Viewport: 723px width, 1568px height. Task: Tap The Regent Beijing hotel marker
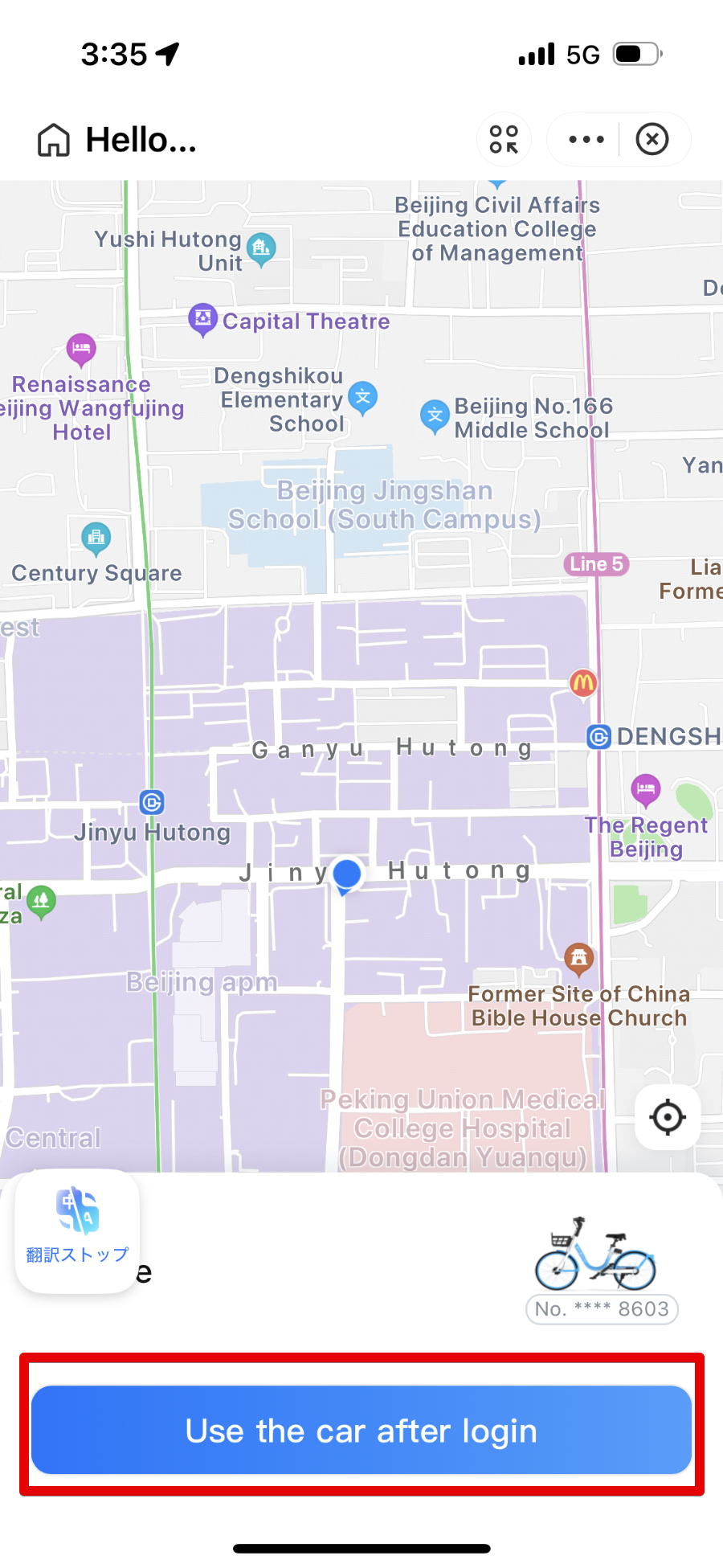646,789
